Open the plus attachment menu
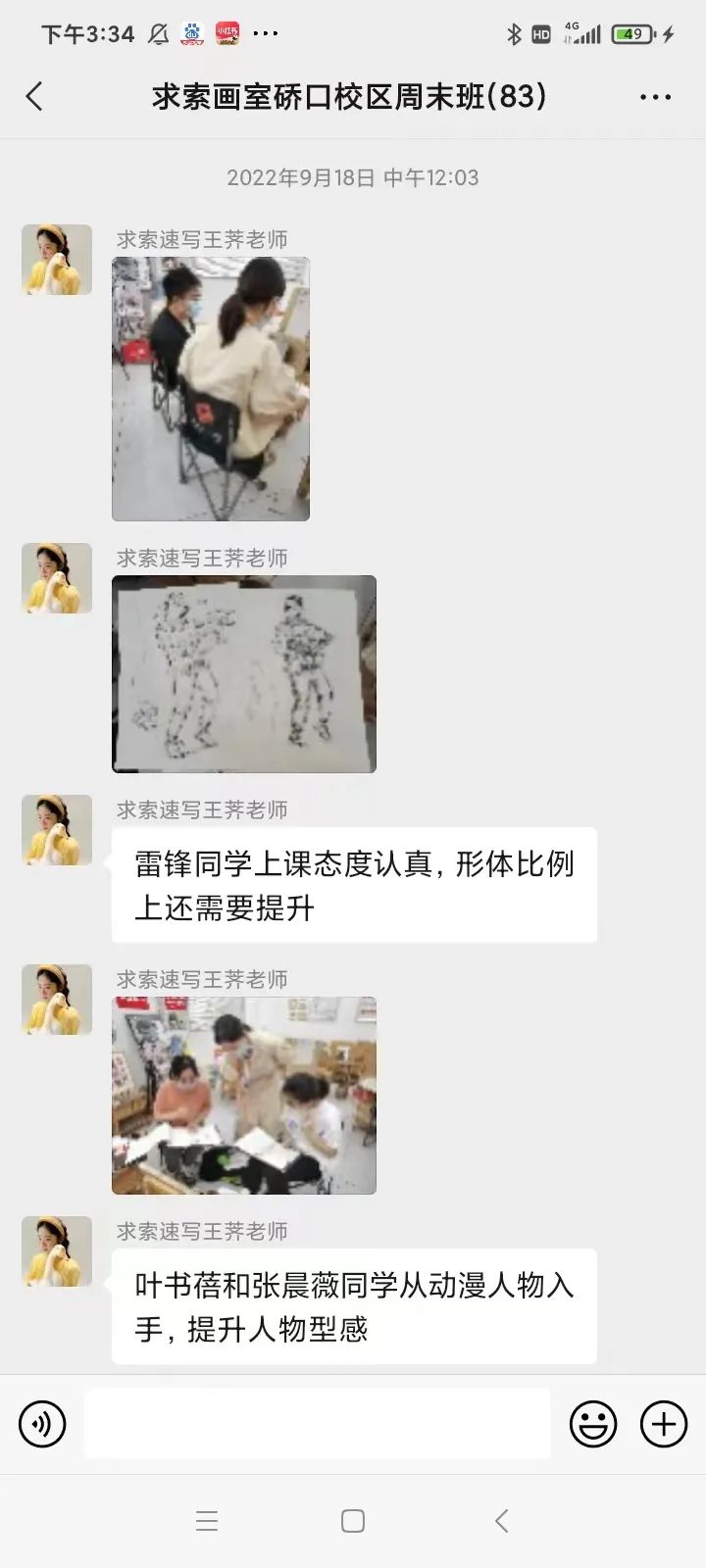Image resolution: width=706 pixels, height=1568 pixels. coord(664,1423)
